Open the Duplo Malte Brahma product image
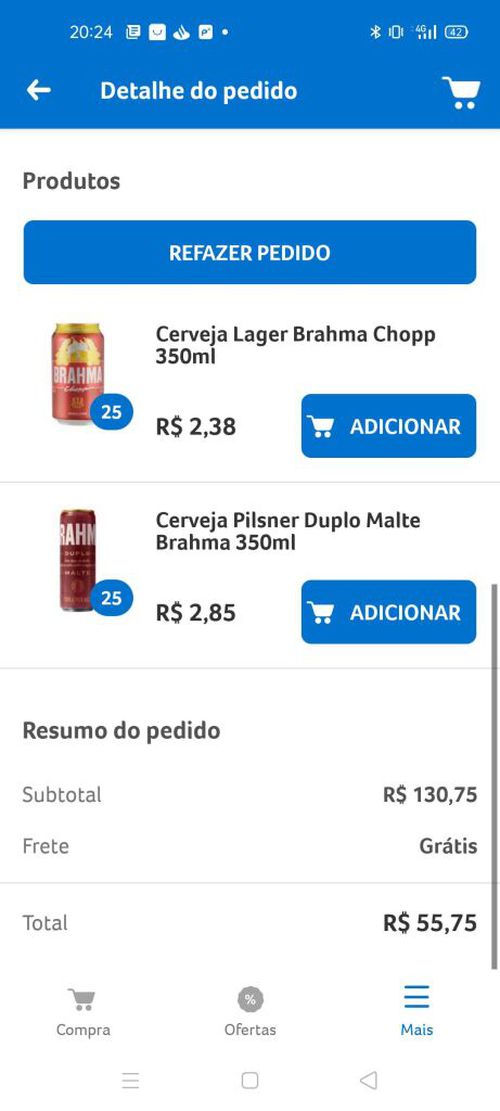This screenshot has width=500, height=1111. [78, 560]
